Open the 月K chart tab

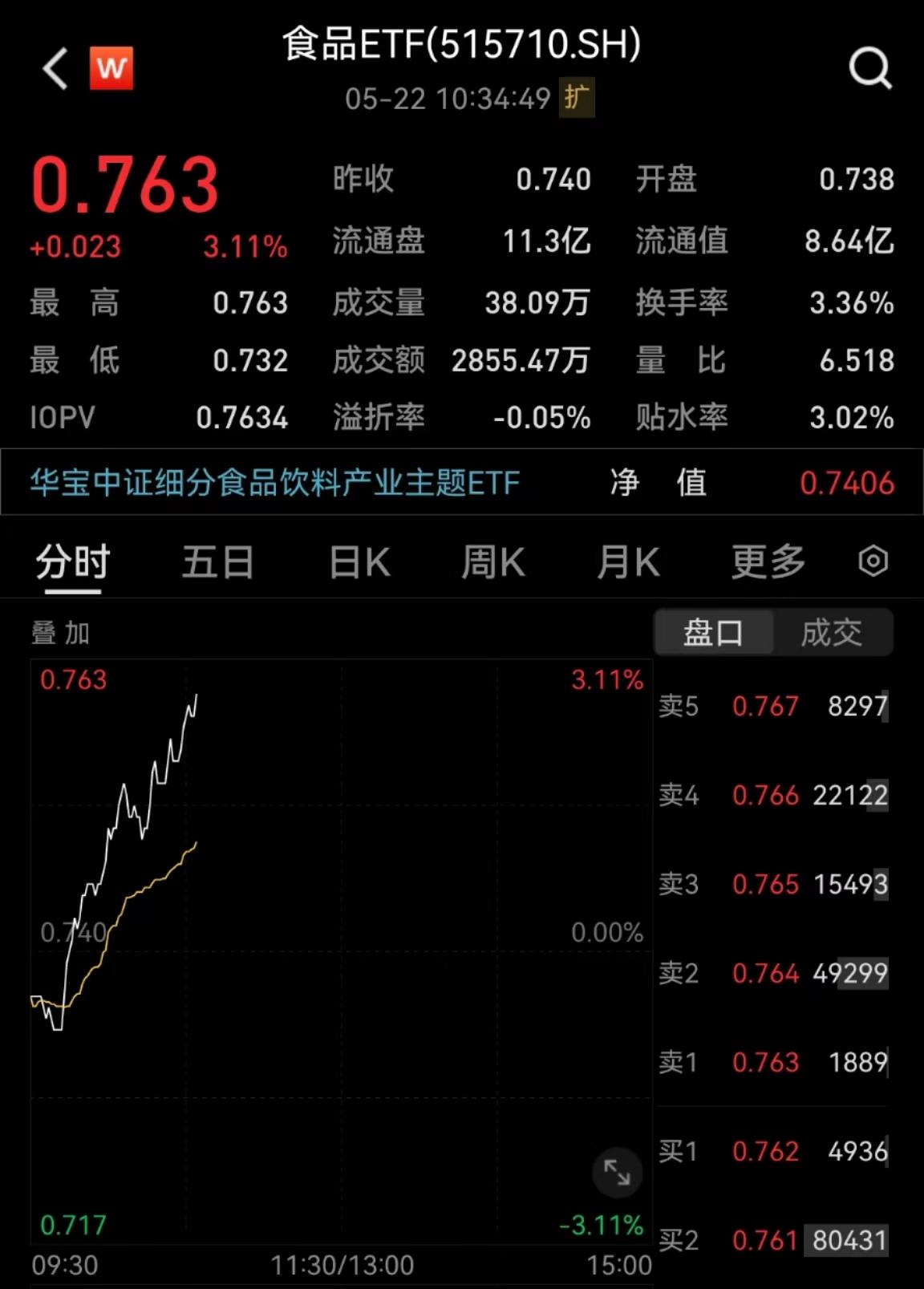pos(627,561)
